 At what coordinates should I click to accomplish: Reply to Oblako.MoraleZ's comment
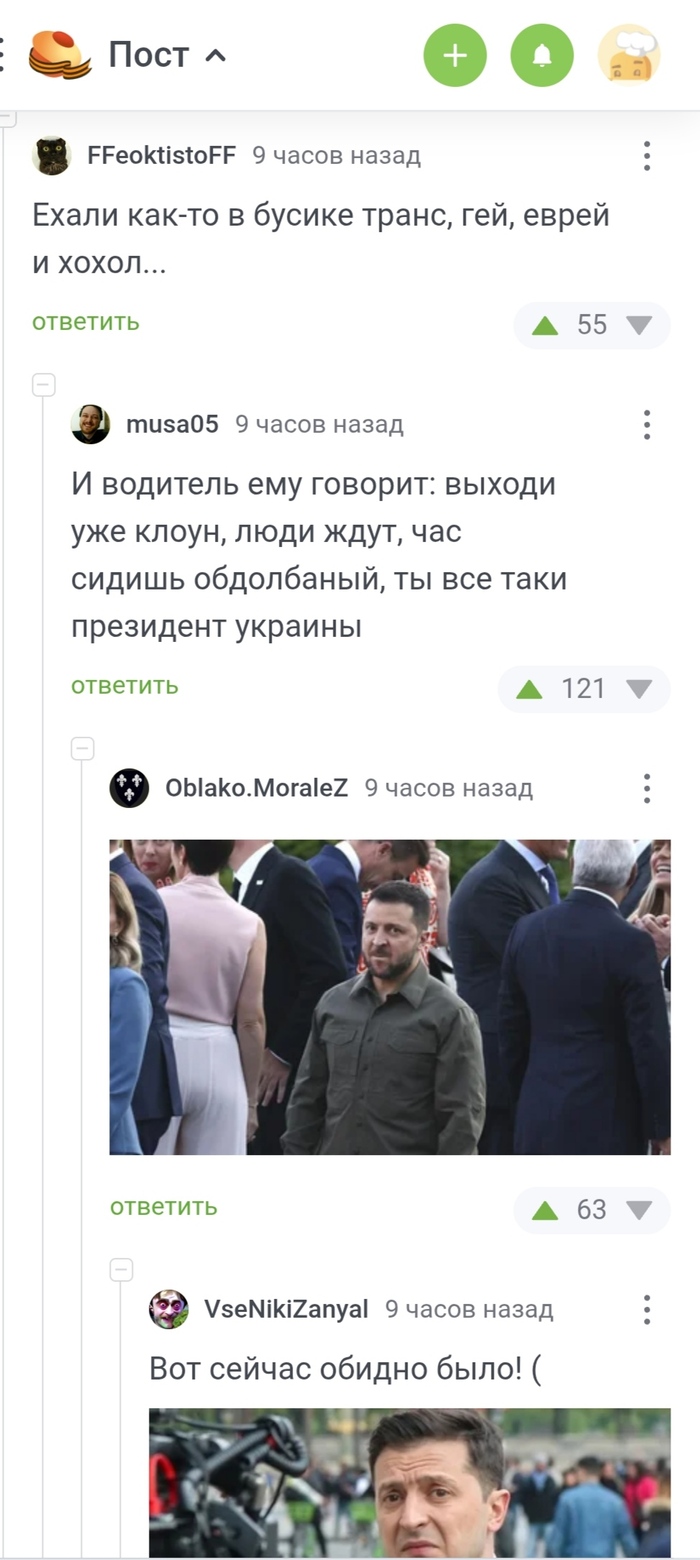(x=164, y=1207)
